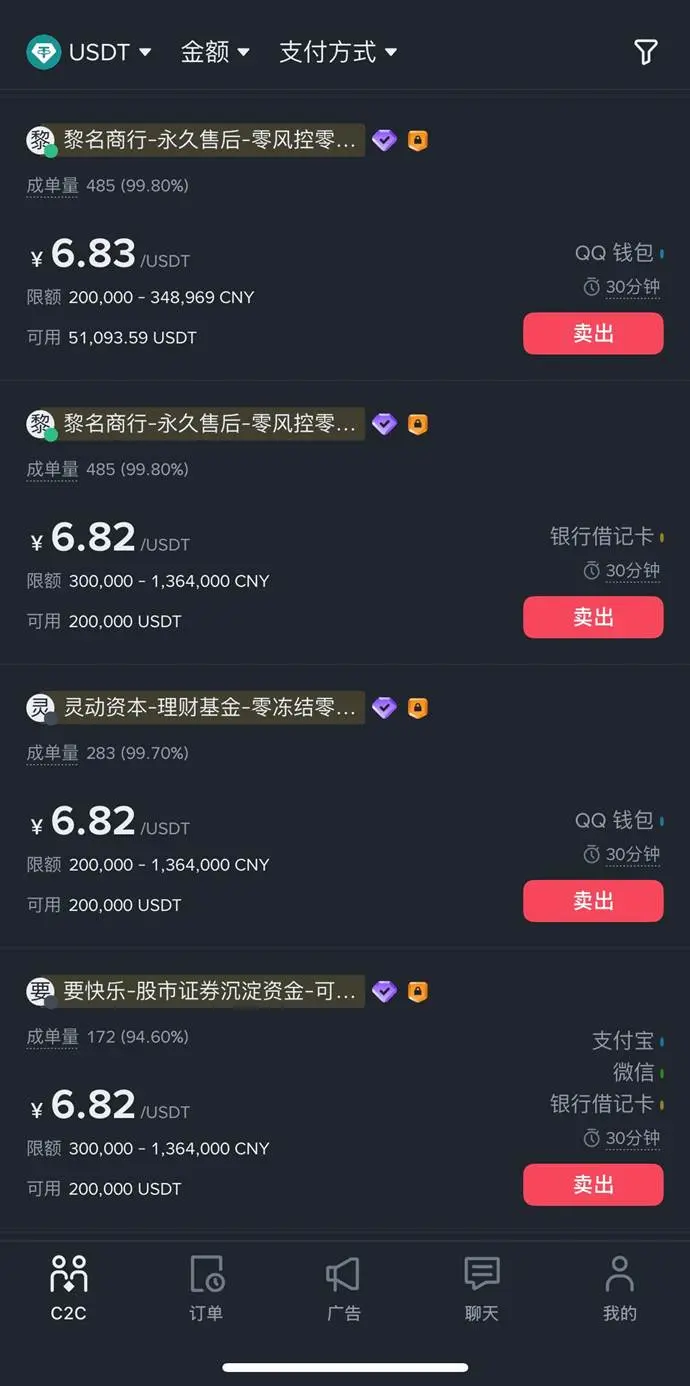Screen dimensions: 690x1386
Task: Switch to the 广告 tab
Action: pos(343,1288)
